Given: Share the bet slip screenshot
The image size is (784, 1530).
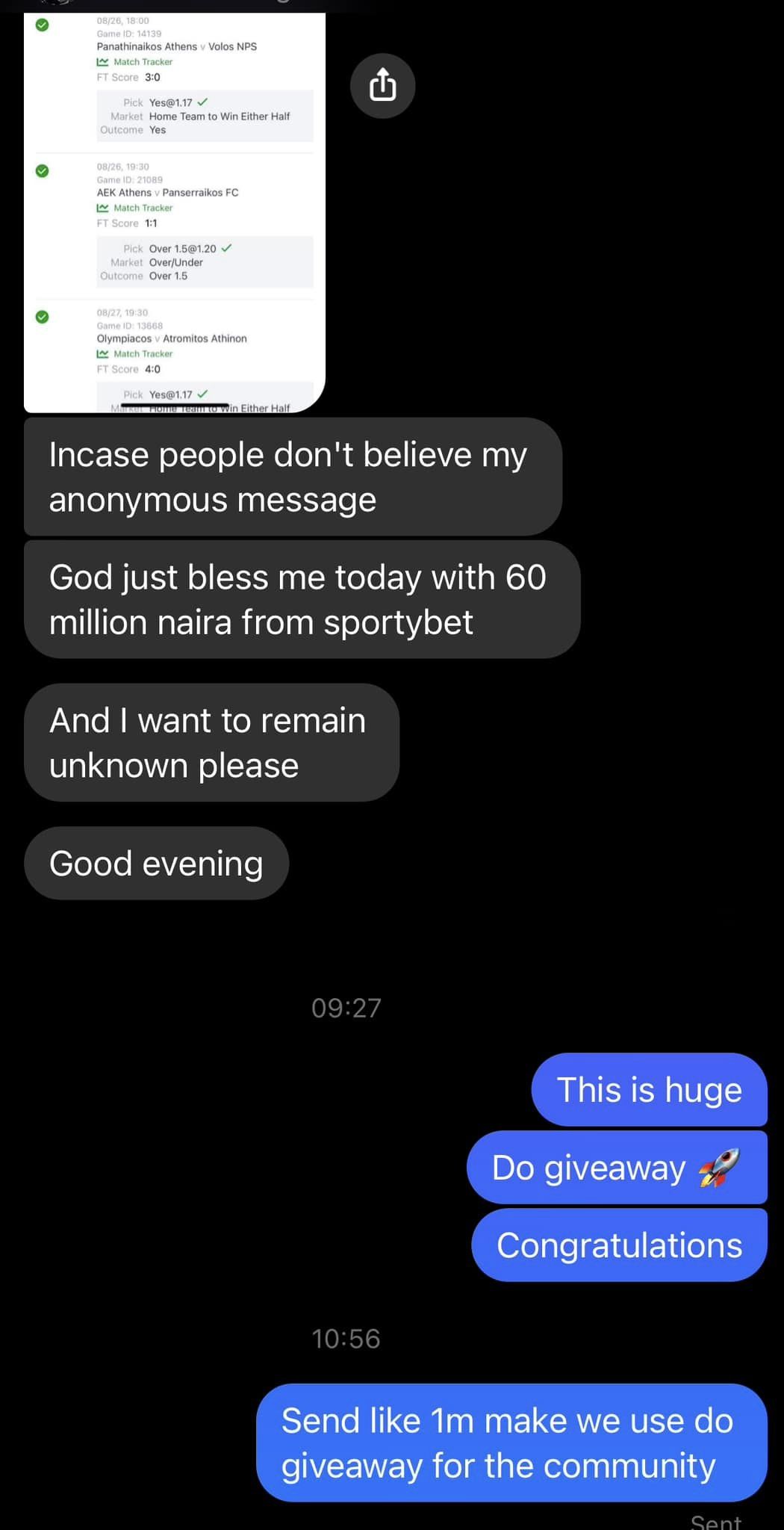Looking at the screenshot, I should (x=382, y=85).
